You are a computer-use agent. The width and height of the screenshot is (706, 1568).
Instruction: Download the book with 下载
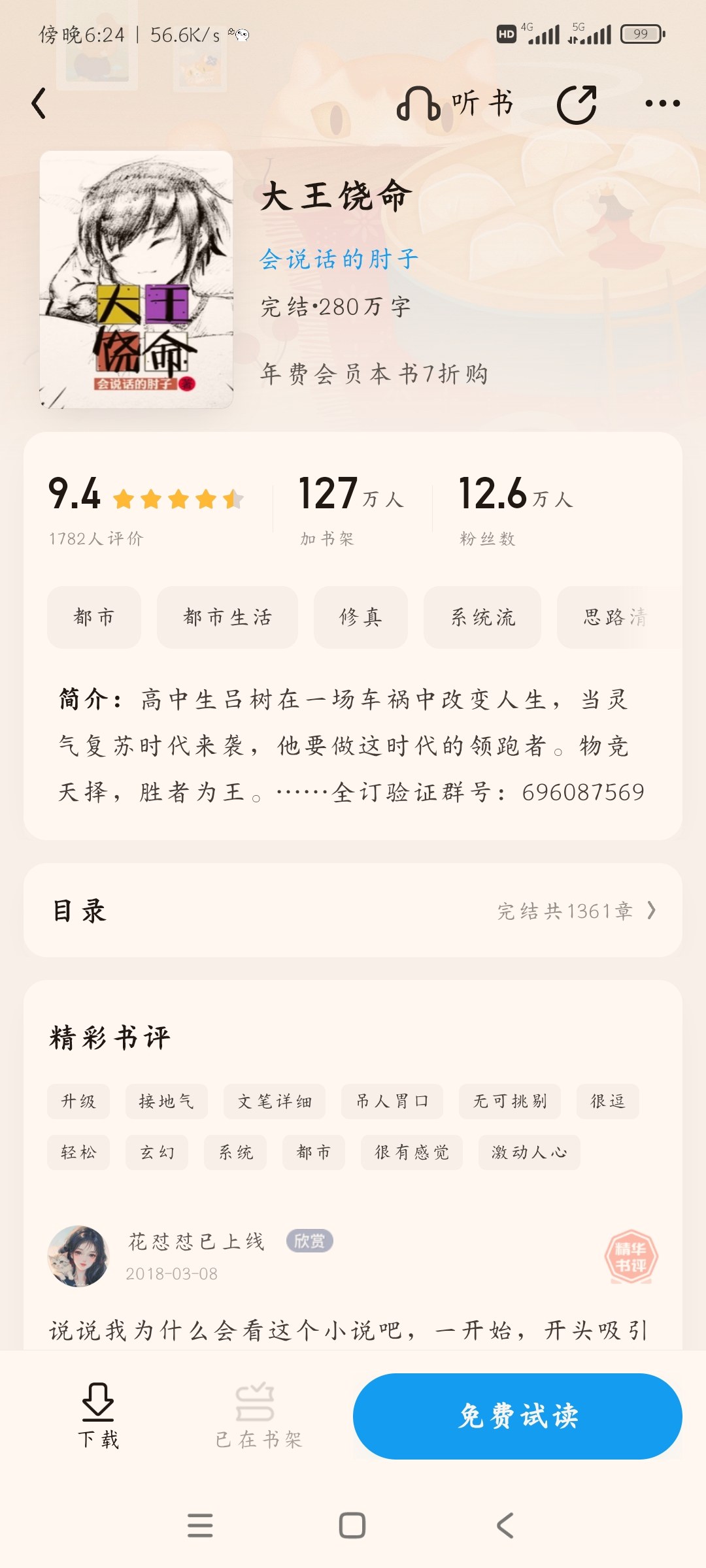[x=98, y=1415]
